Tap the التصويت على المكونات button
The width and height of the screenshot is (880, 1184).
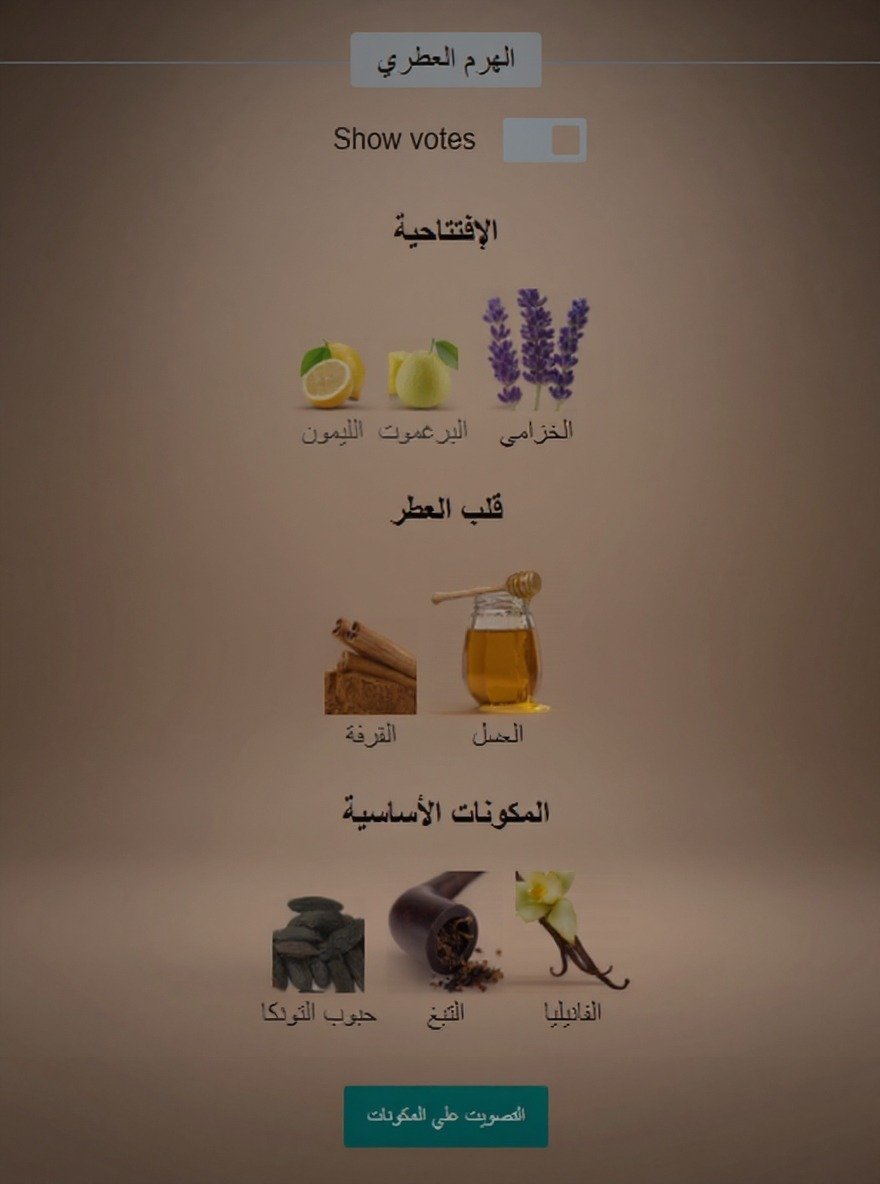pyautogui.click(x=446, y=1116)
